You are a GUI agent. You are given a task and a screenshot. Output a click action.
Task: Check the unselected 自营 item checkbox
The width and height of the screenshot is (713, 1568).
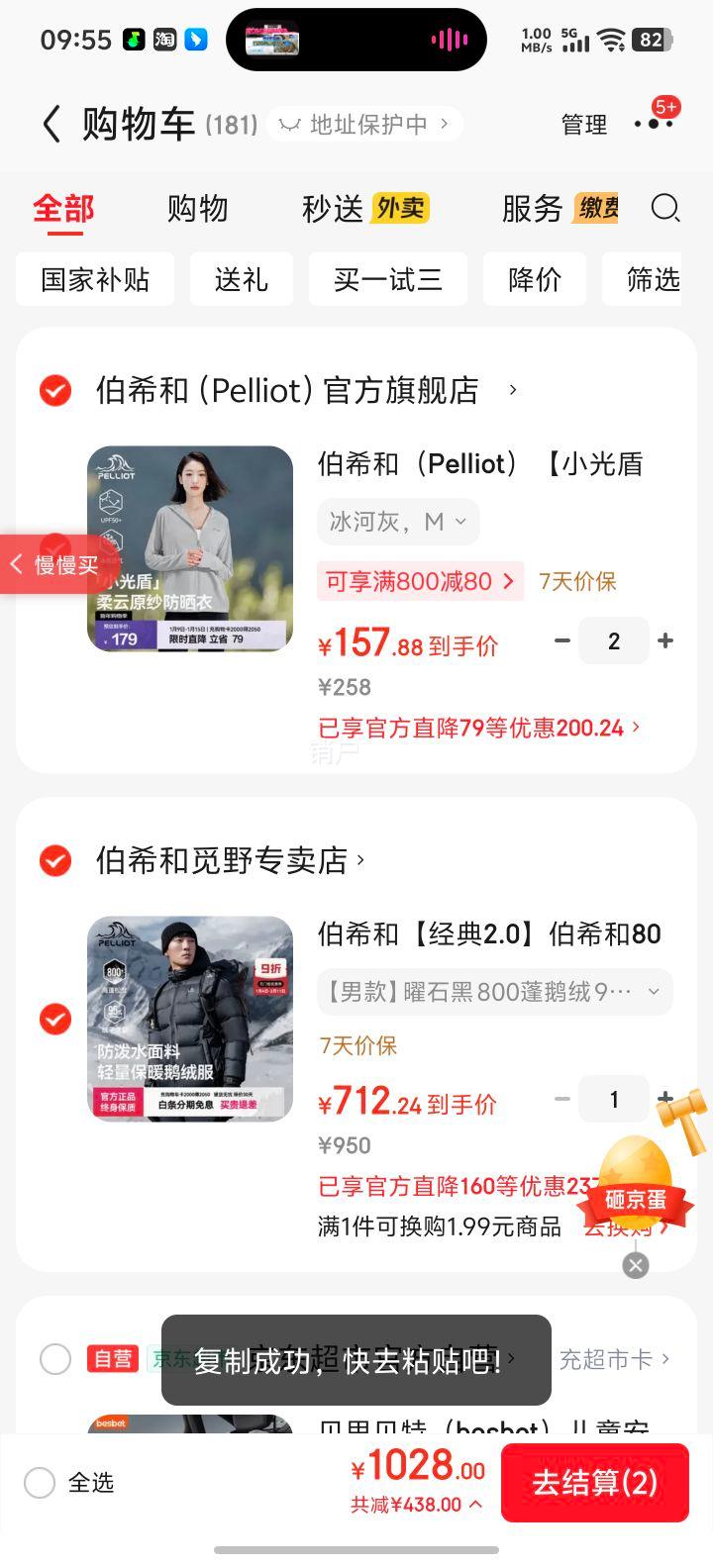(54, 1359)
